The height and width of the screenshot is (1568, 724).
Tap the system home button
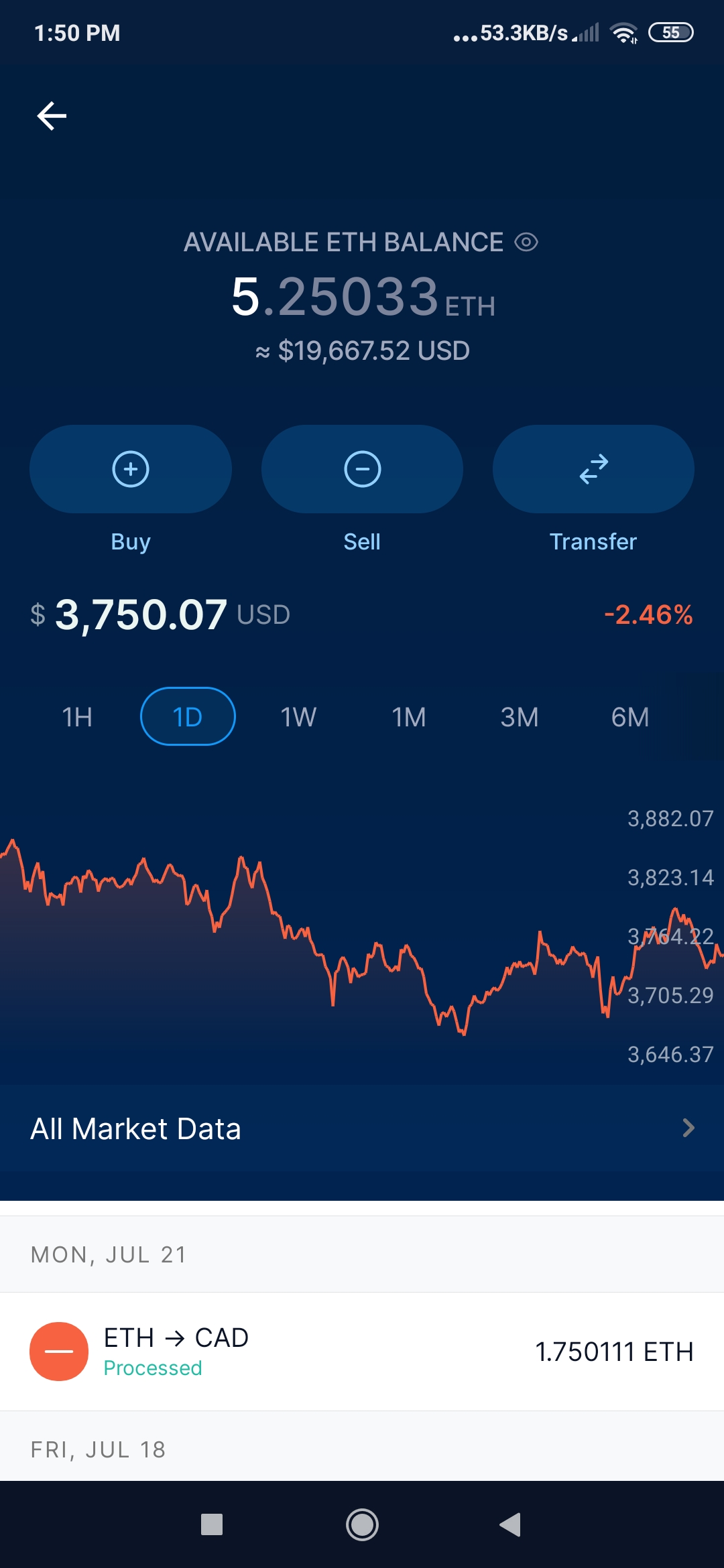[x=362, y=1525]
